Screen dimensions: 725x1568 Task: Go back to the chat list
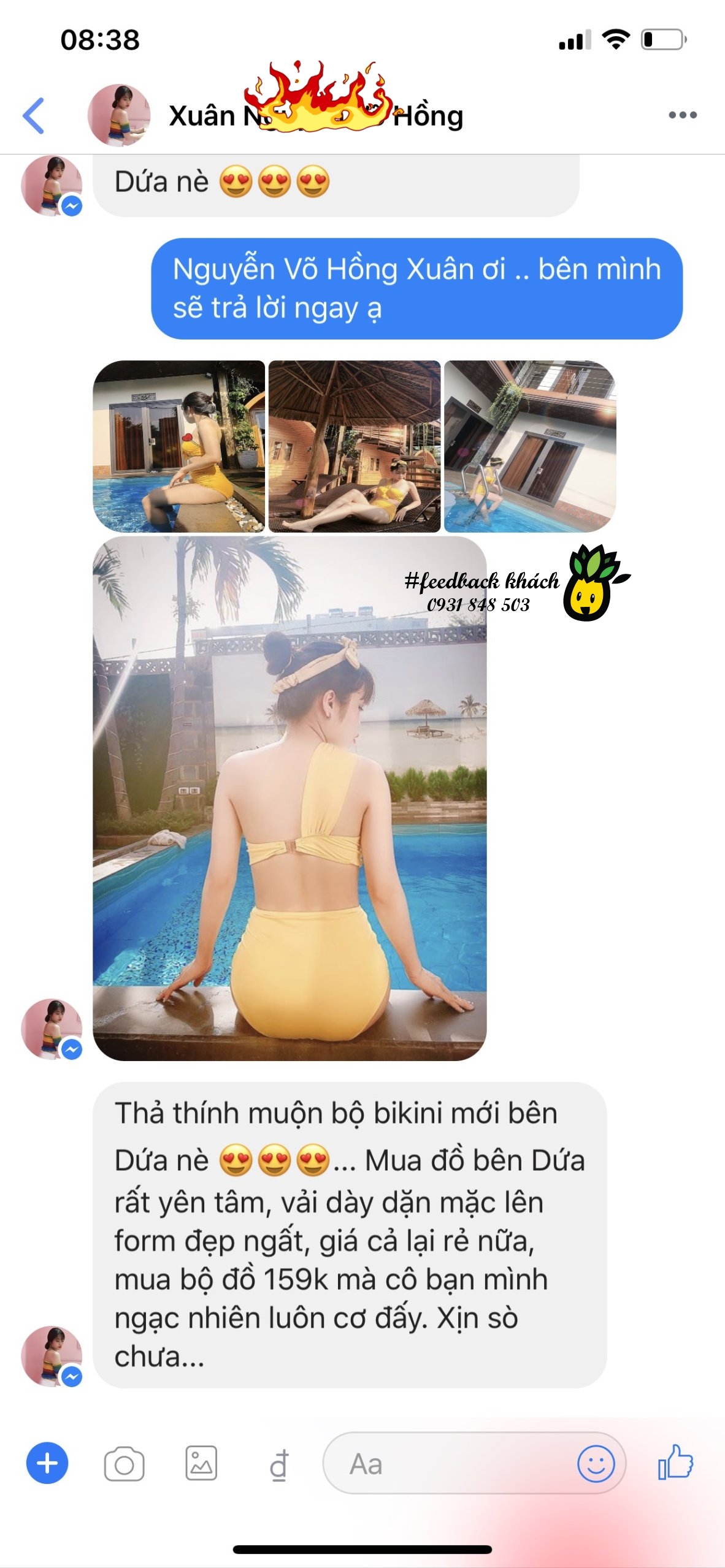34,115
